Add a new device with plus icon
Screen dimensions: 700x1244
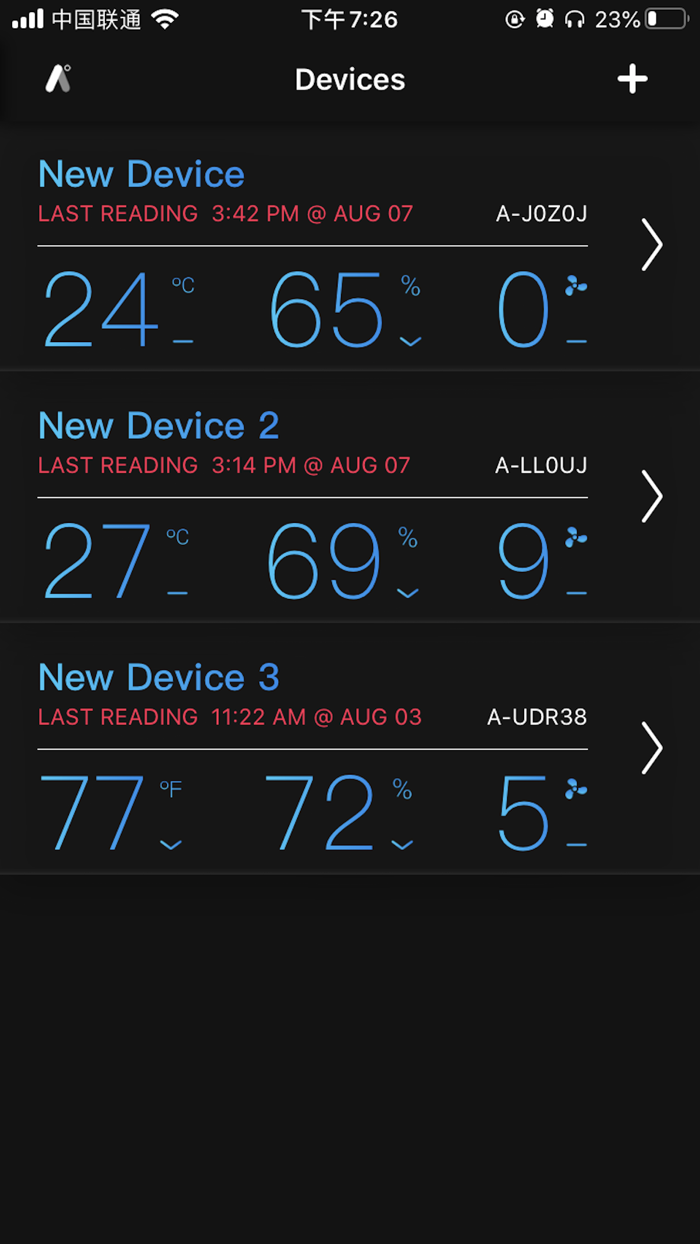[632, 80]
